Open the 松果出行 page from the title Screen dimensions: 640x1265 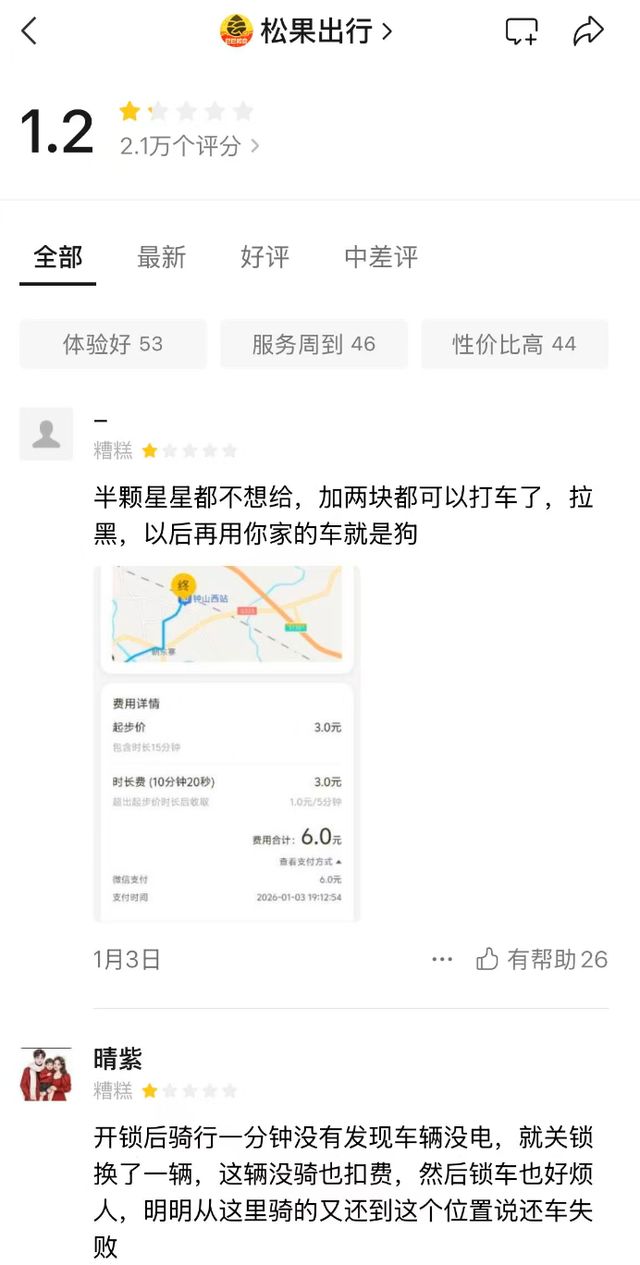308,32
